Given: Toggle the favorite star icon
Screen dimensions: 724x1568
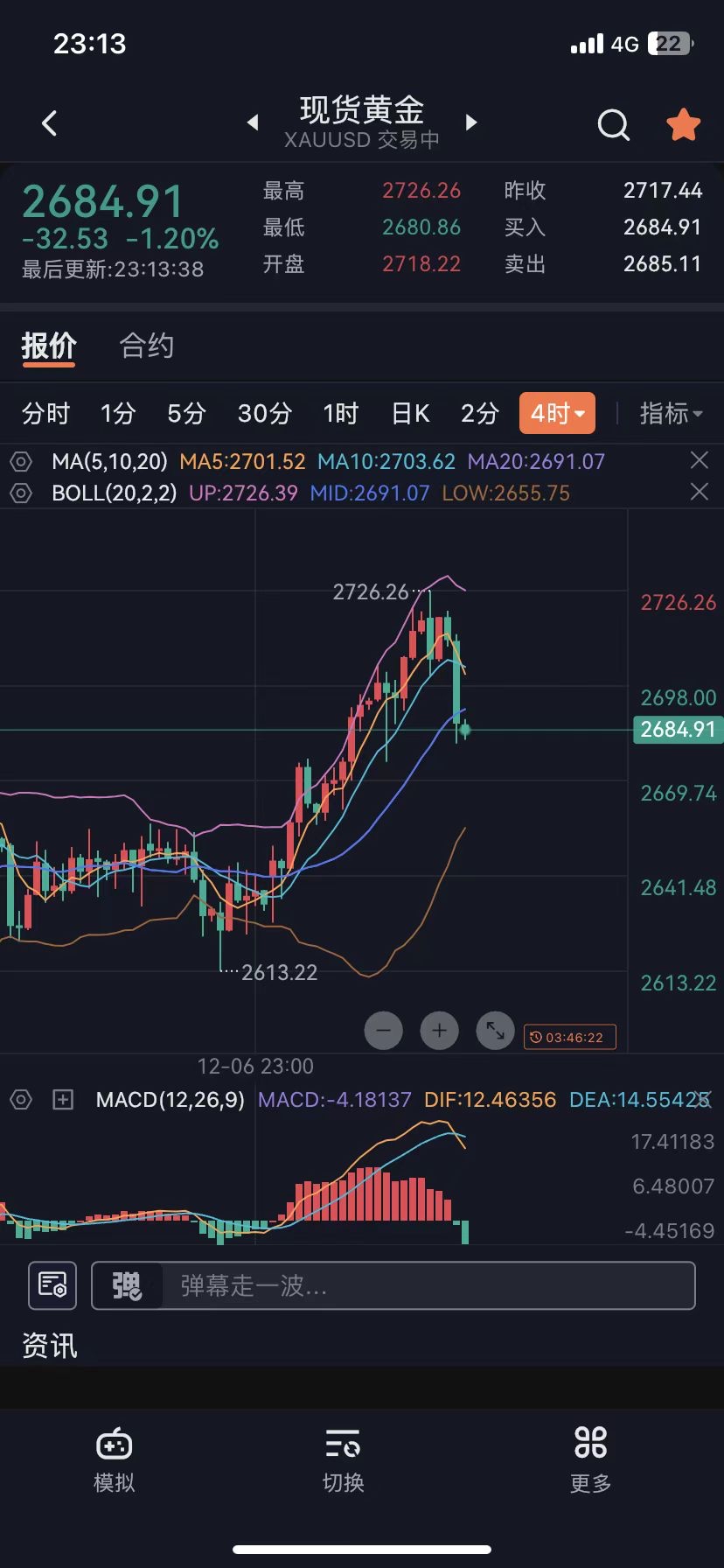Looking at the screenshot, I should coord(683,125).
